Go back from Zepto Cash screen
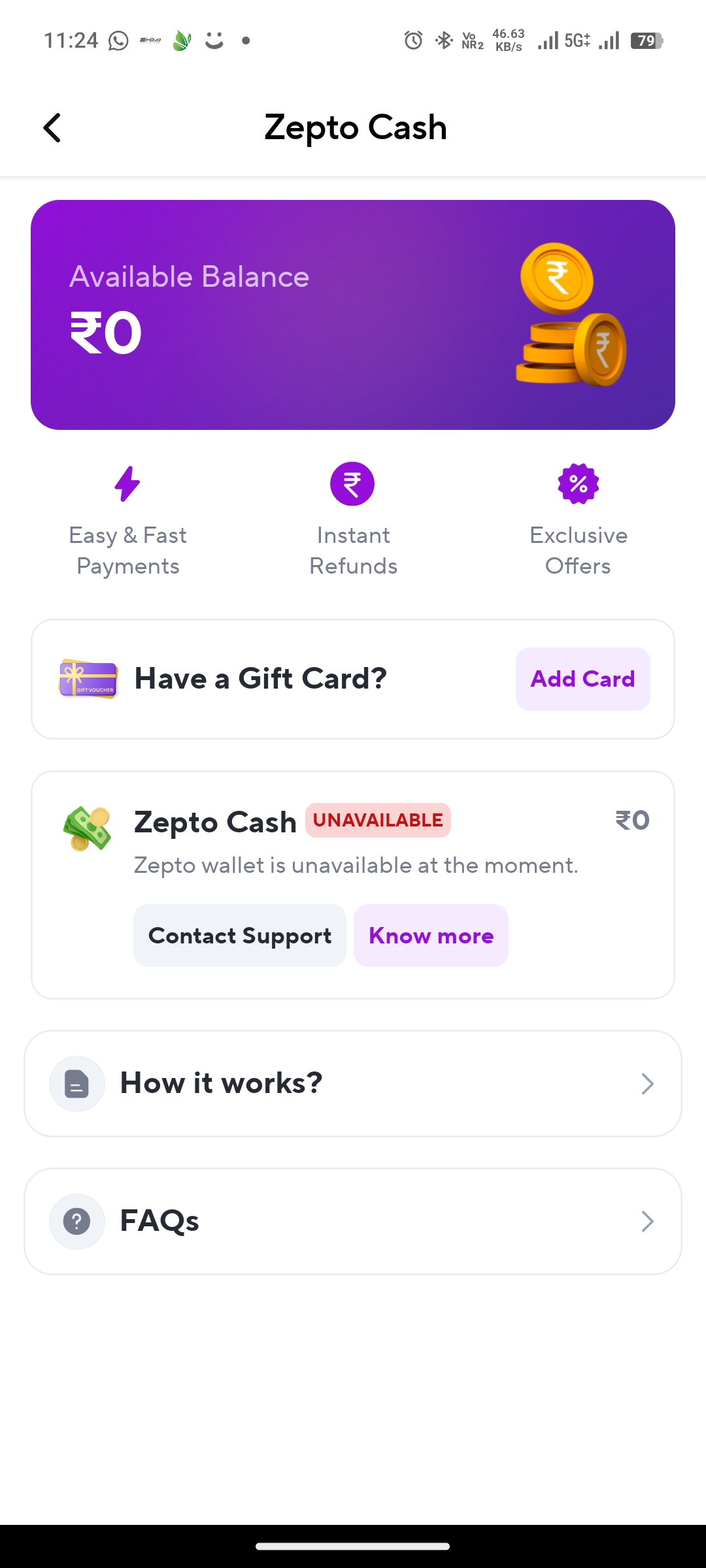The width and height of the screenshot is (706, 1568). [52, 127]
